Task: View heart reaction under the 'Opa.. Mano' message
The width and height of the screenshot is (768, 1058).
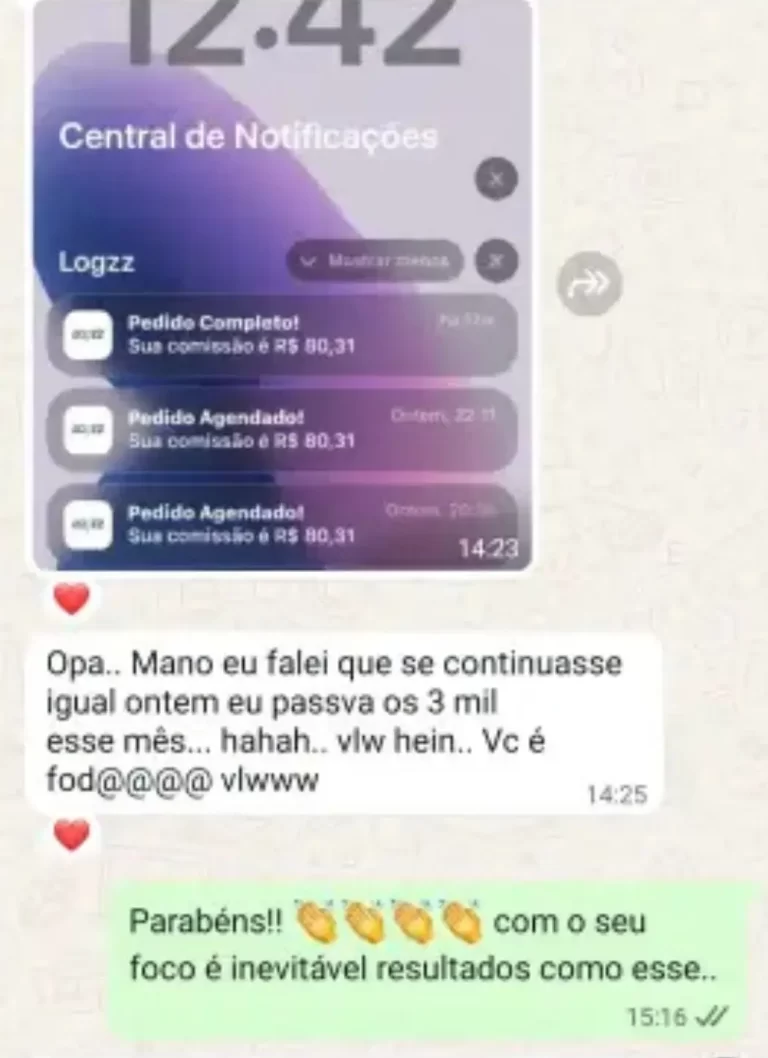Action: click(x=71, y=835)
